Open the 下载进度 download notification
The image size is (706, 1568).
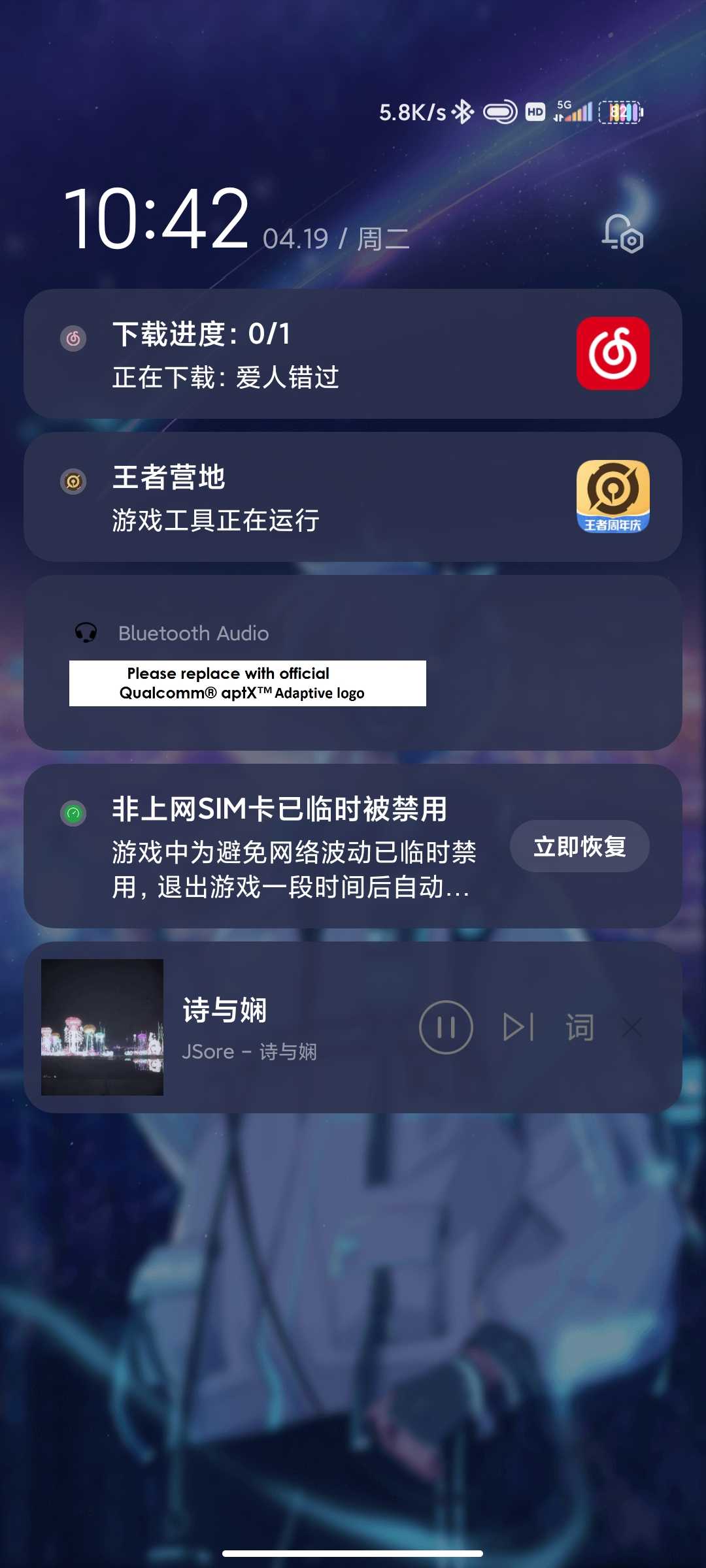point(353,353)
